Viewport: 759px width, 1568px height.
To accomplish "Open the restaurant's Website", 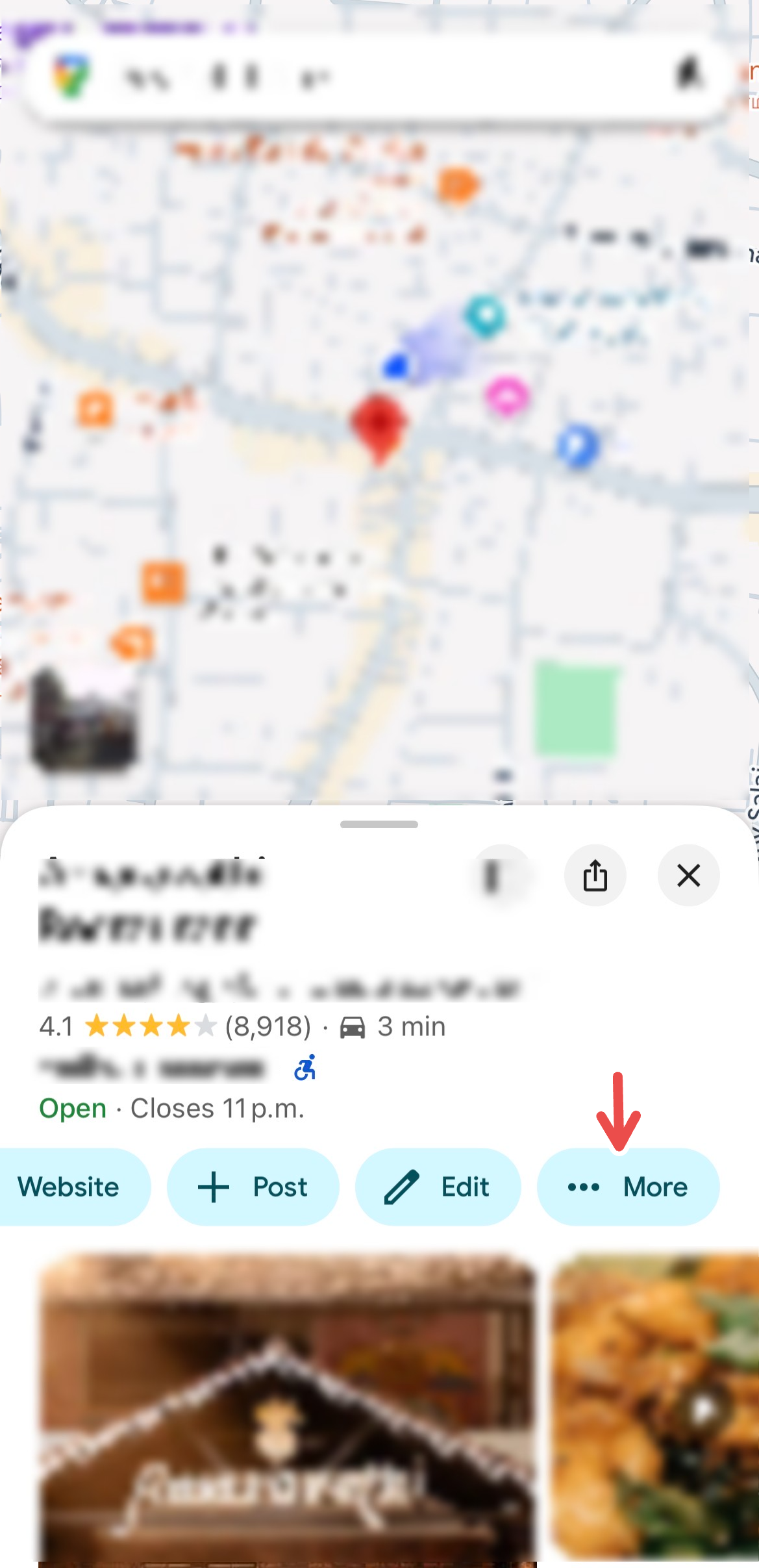I will click(x=68, y=1187).
